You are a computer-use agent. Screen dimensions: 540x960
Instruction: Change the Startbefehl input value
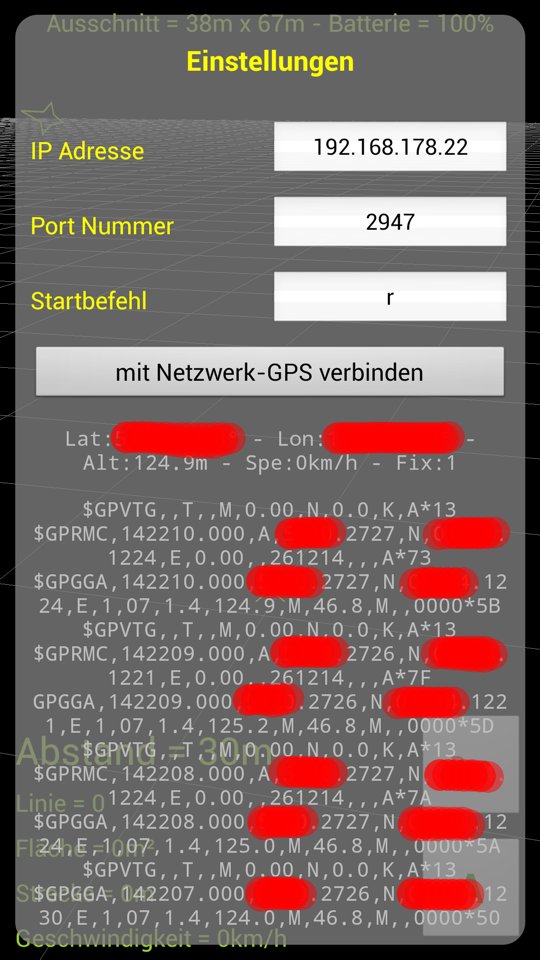(390, 296)
